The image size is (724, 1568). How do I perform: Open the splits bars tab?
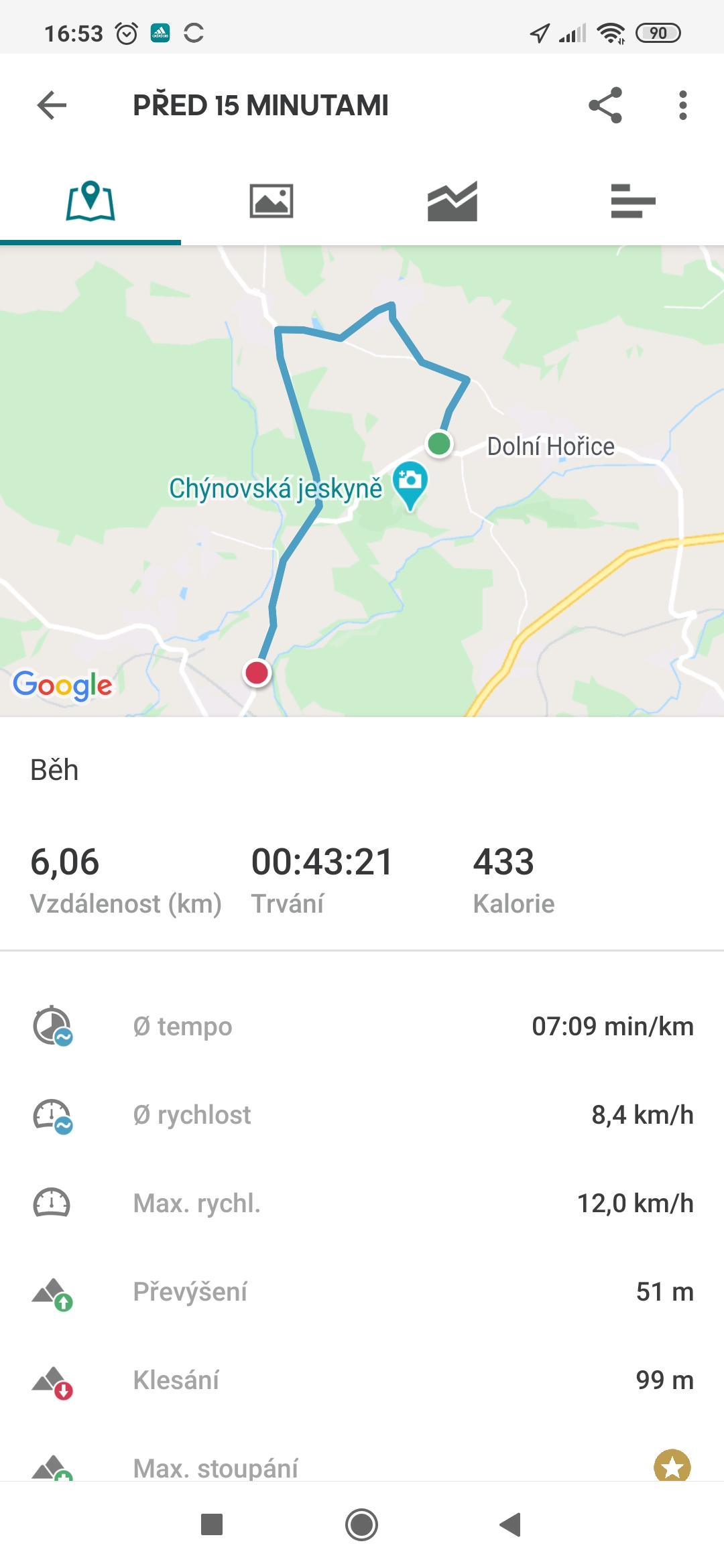(x=633, y=201)
